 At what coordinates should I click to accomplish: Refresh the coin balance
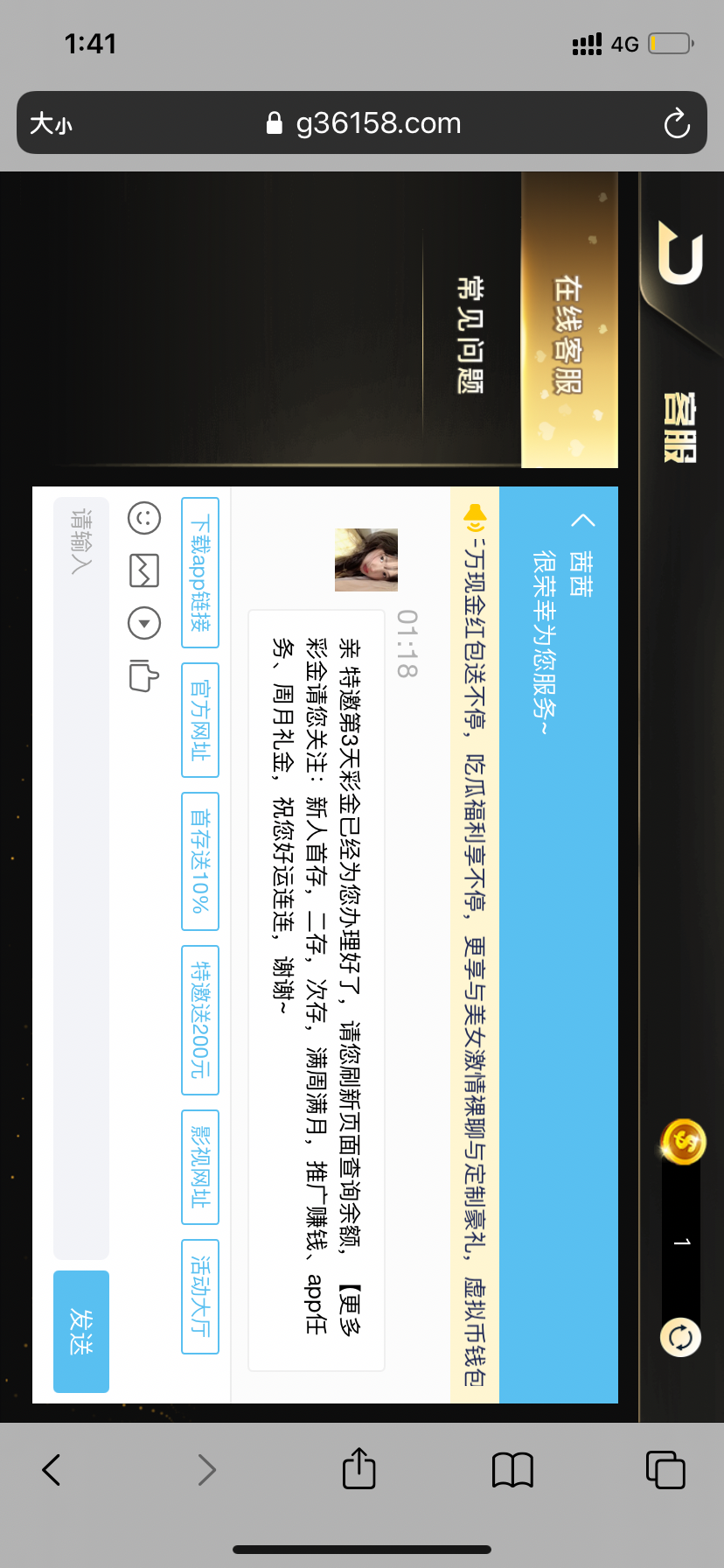click(x=680, y=1338)
